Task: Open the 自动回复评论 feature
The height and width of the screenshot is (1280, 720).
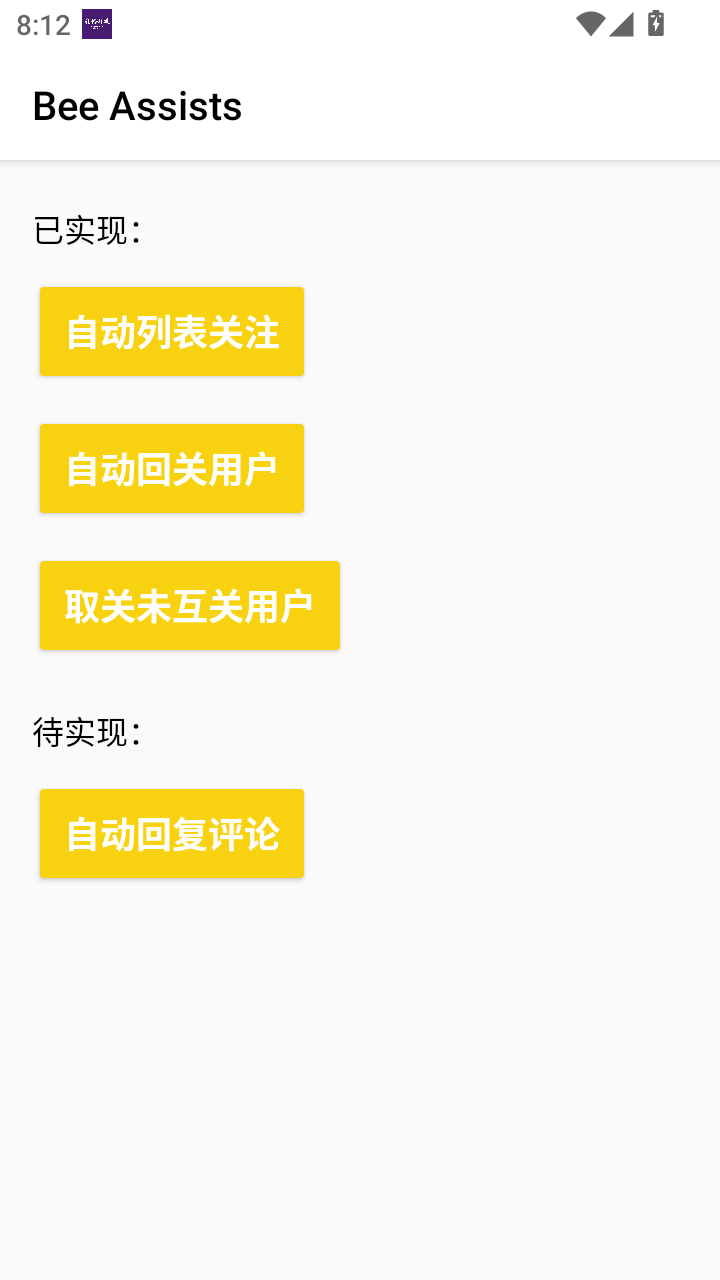Action: click(x=172, y=834)
